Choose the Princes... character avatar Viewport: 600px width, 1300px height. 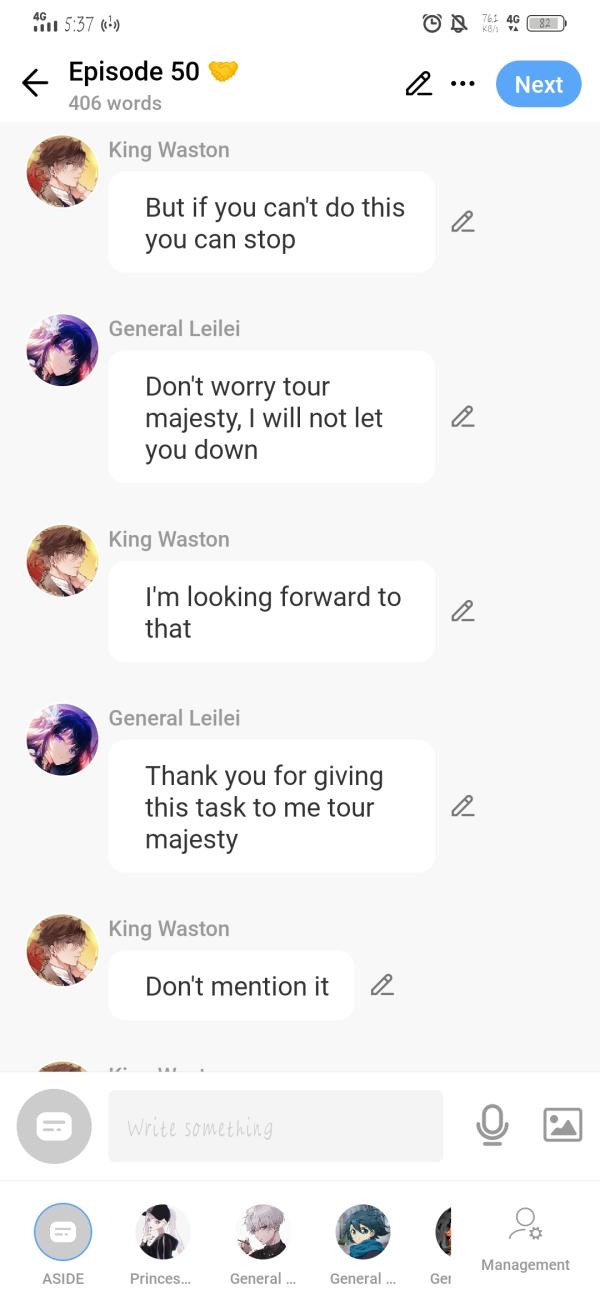click(x=162, y=1232)
